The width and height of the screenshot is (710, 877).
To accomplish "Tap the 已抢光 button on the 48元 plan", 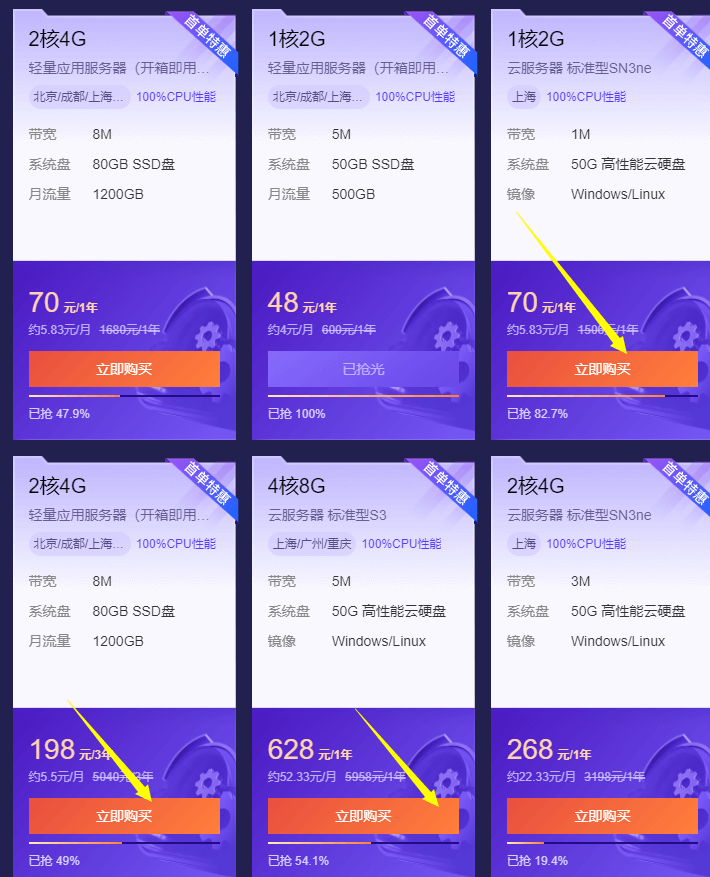I will [363, 369].
